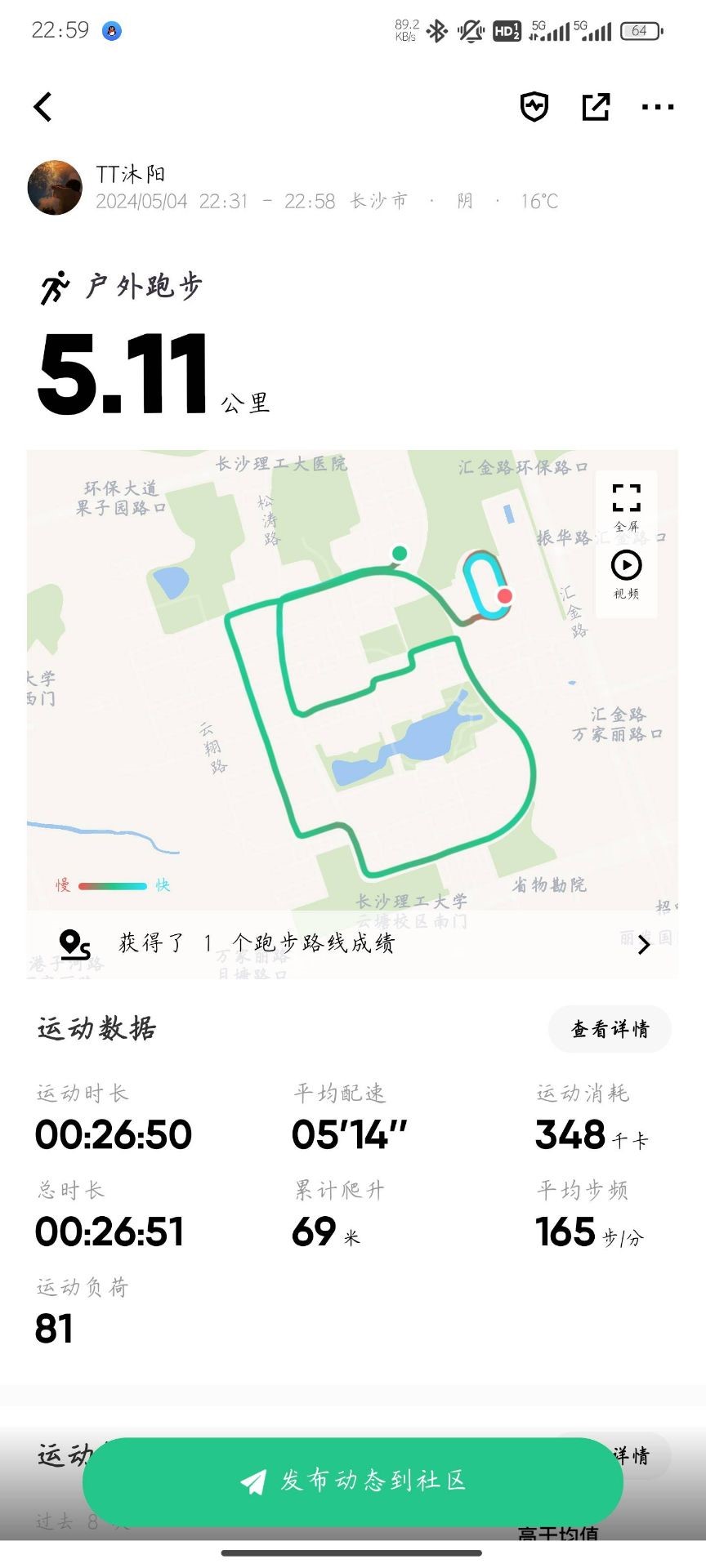Open the 跑步路线成绩 row
Image resolution: width=706 pixels, height=1568 pixels.
pos(353,944)
